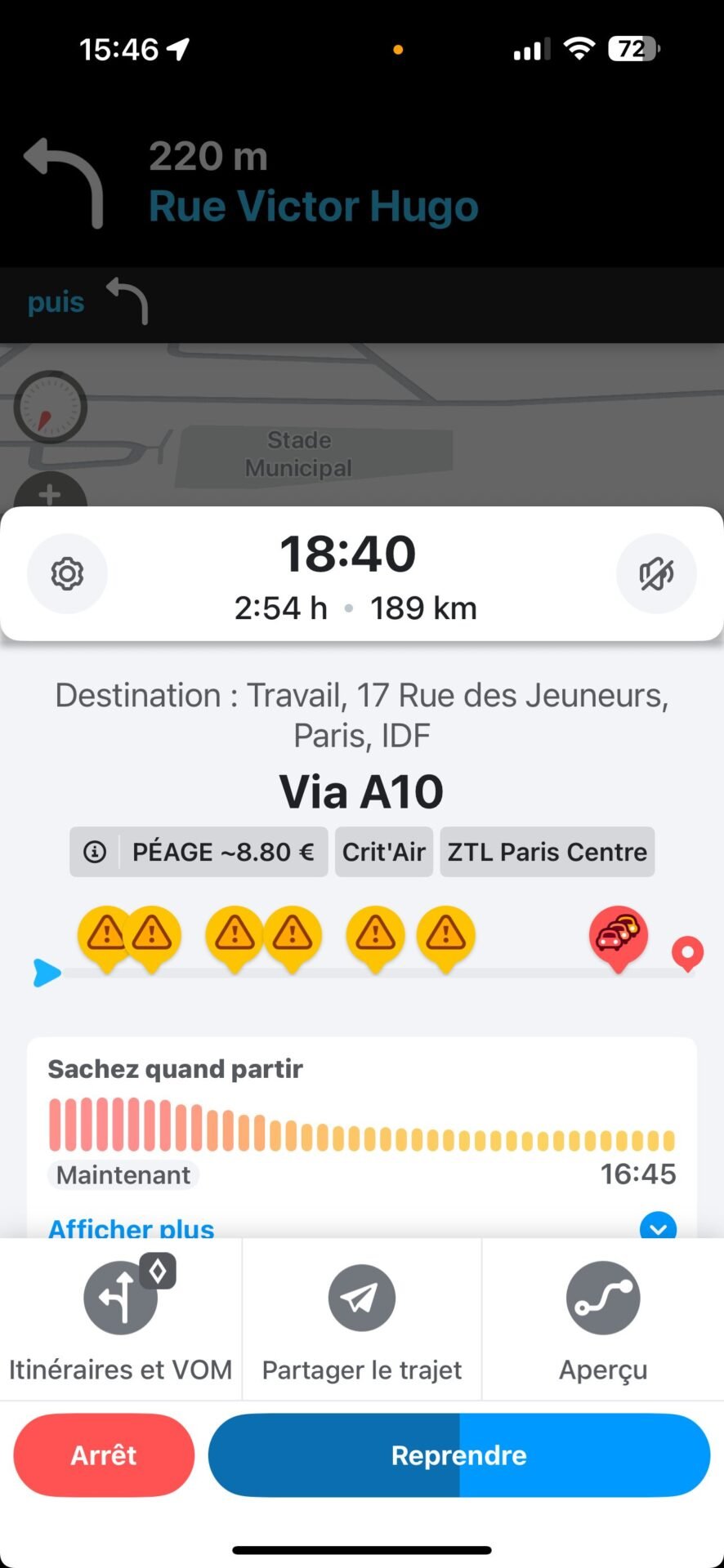Image resolution: width=724 pixels, height=1568 pixels.
Task: Expand departure times with the blue chevron
Action: (658, 1227)
